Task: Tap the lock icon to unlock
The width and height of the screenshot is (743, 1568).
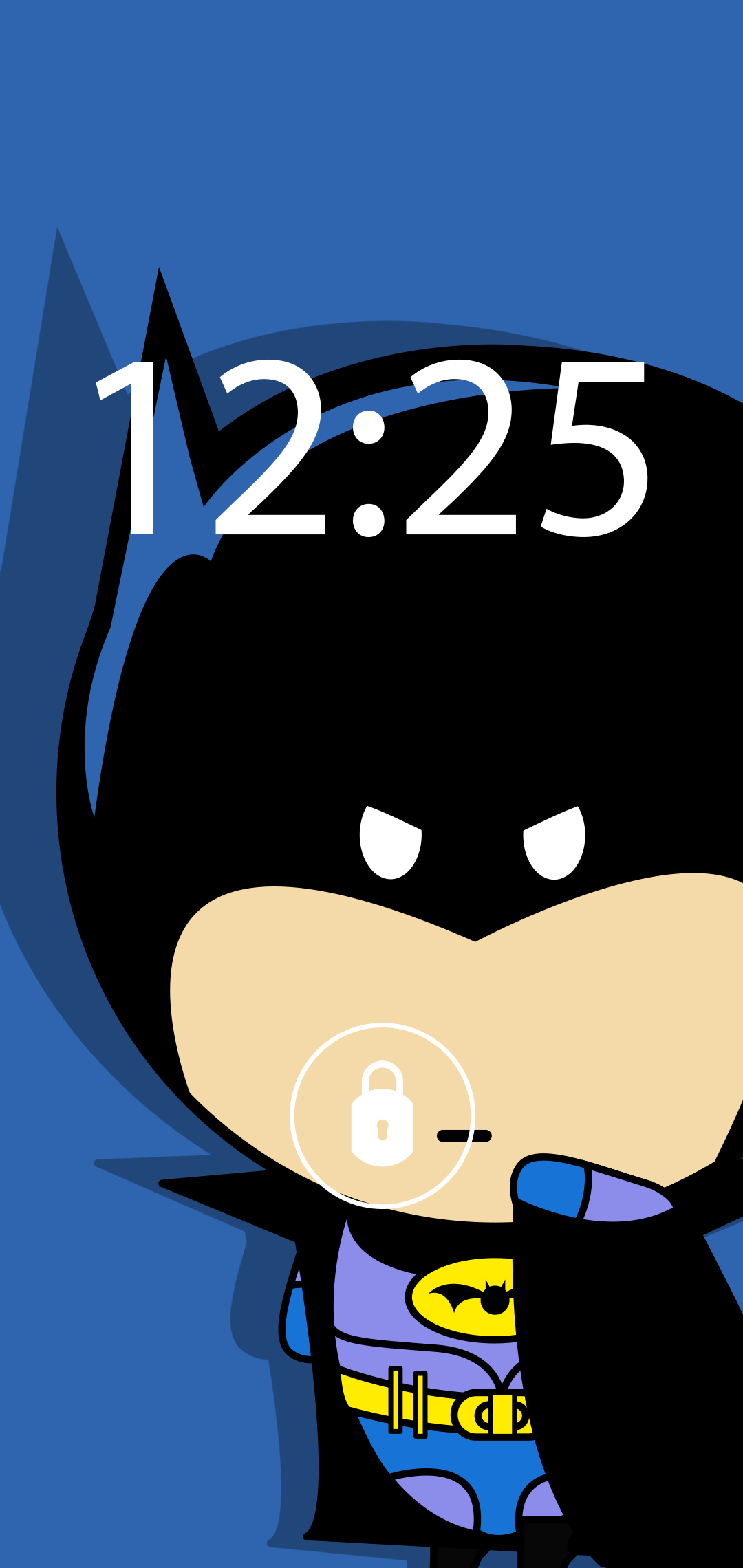Action: tap(382, 1115)
